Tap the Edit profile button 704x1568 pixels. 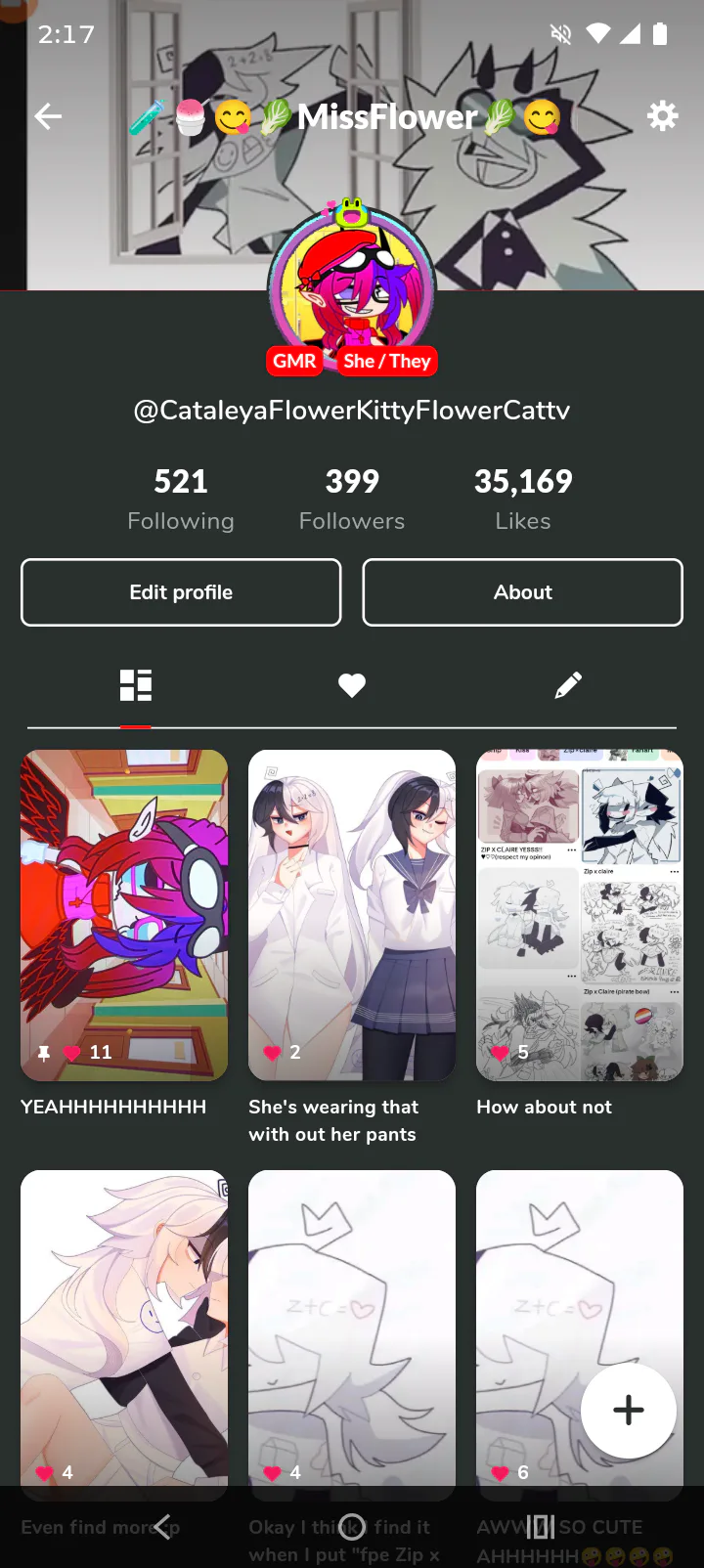tap(181, 592)
